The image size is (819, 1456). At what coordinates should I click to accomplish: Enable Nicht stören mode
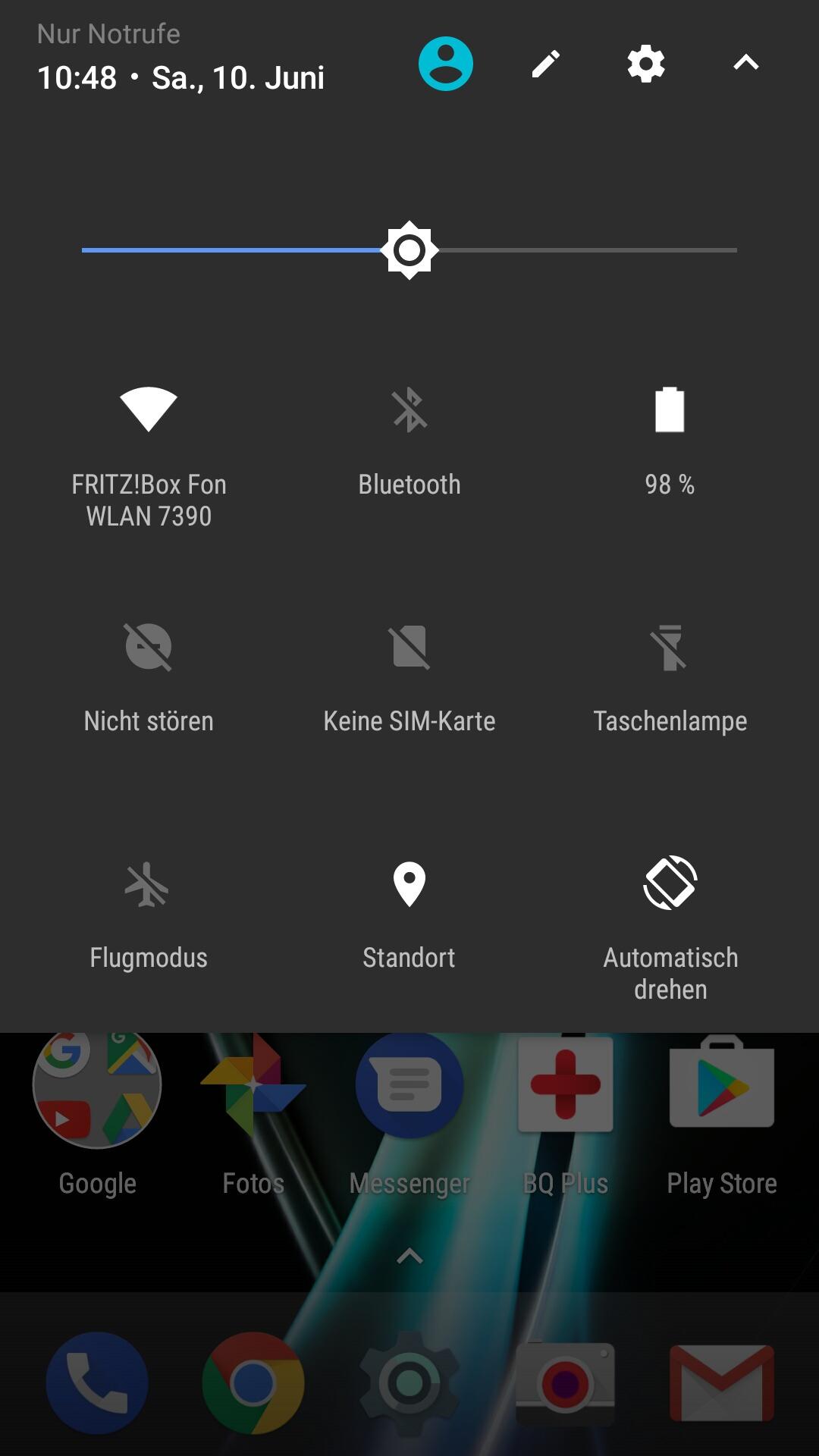click(x=149, y=647)
